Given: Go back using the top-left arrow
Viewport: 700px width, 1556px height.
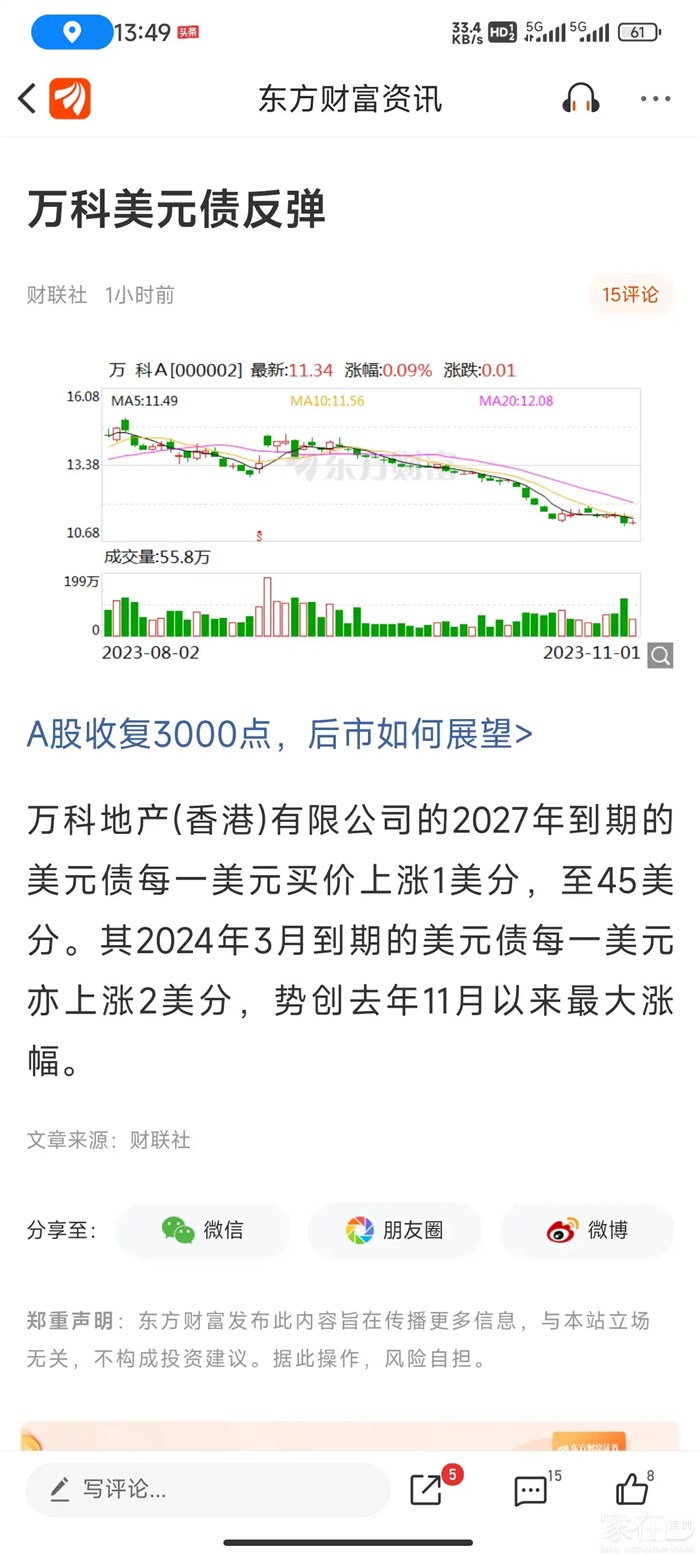Looking at the screenshot, I should coord(27,99).
